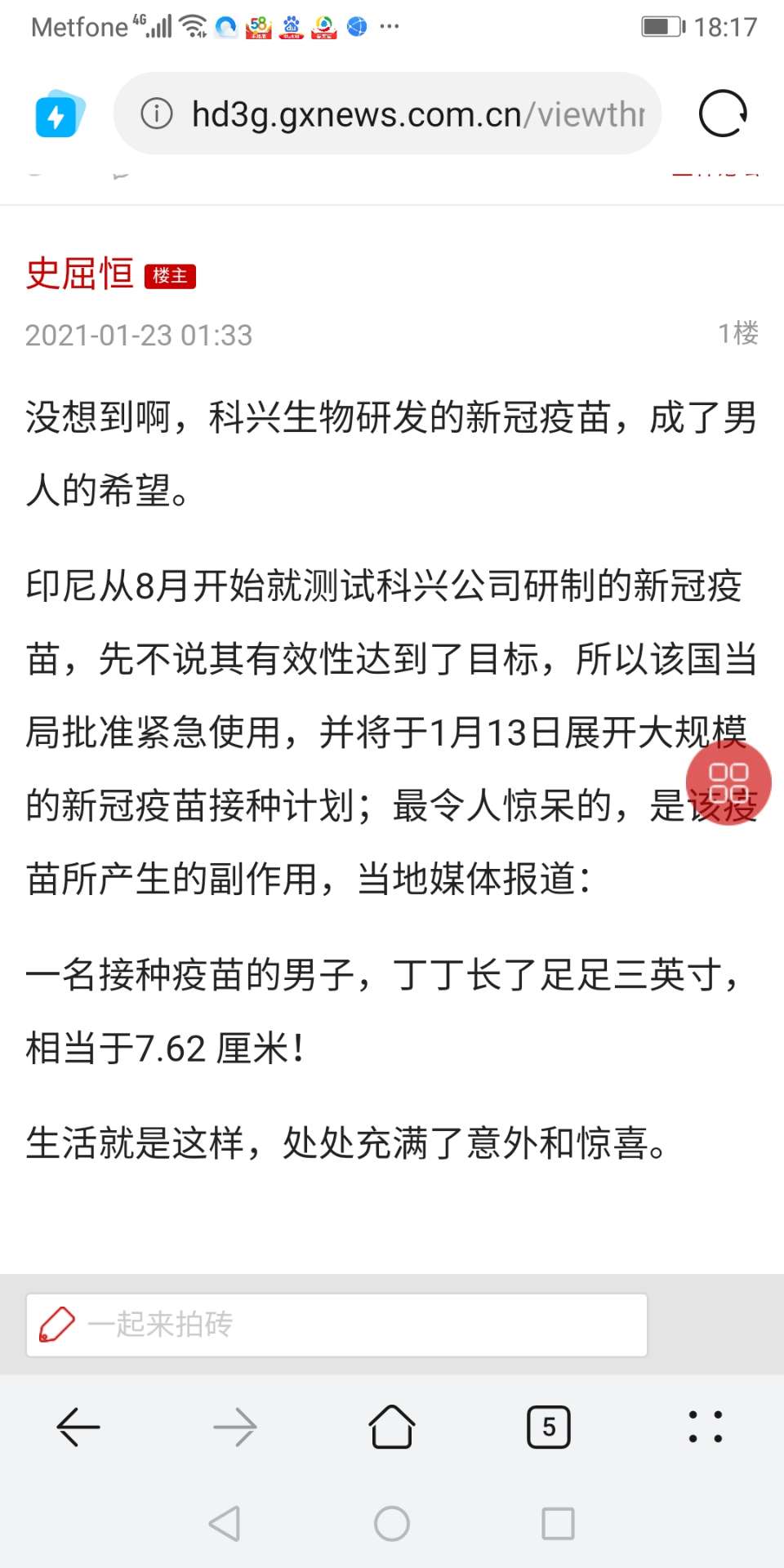Screen dimensions: 784x1568
Task: Go back to previous page in browser
Action: (x=78, y=1427)
